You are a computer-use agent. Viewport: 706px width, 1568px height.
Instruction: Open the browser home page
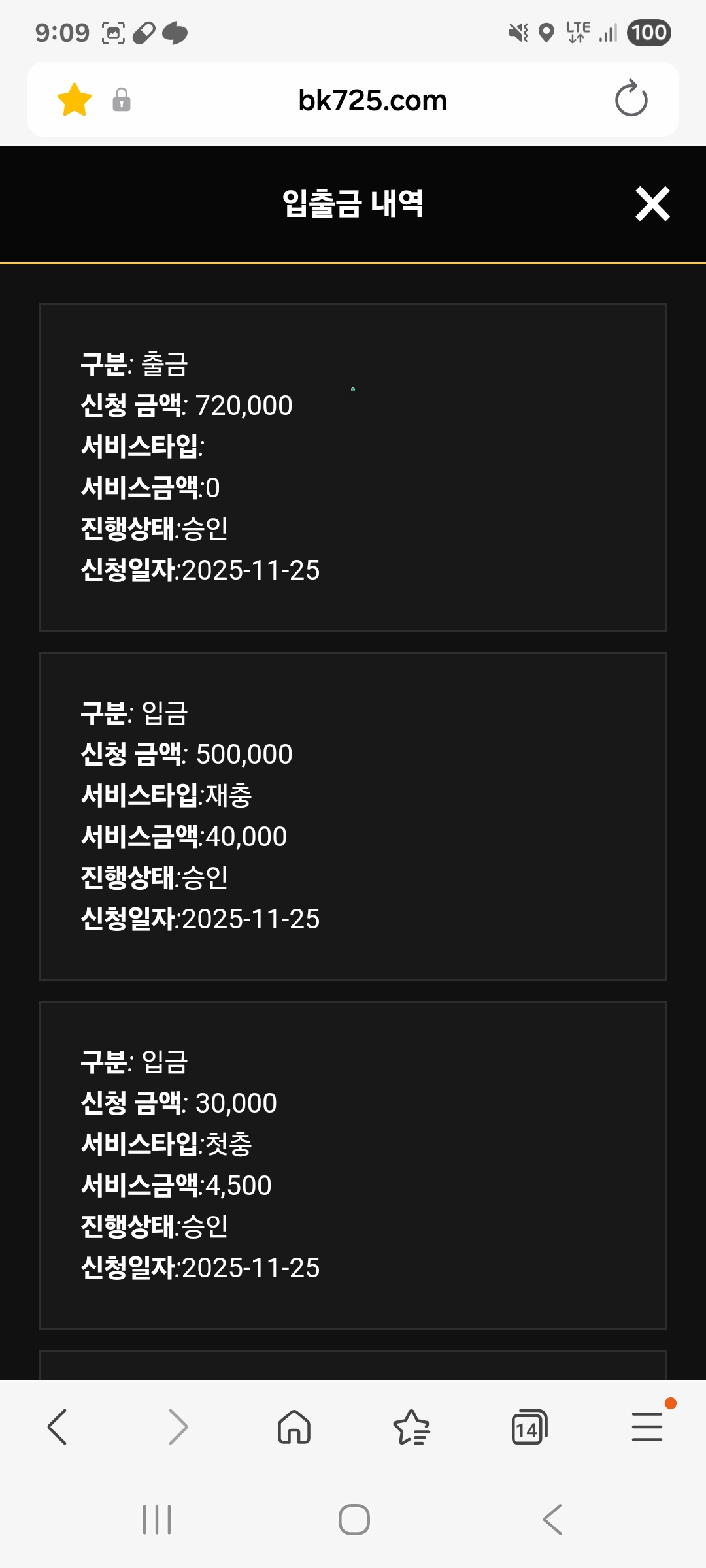point(294,1427)
